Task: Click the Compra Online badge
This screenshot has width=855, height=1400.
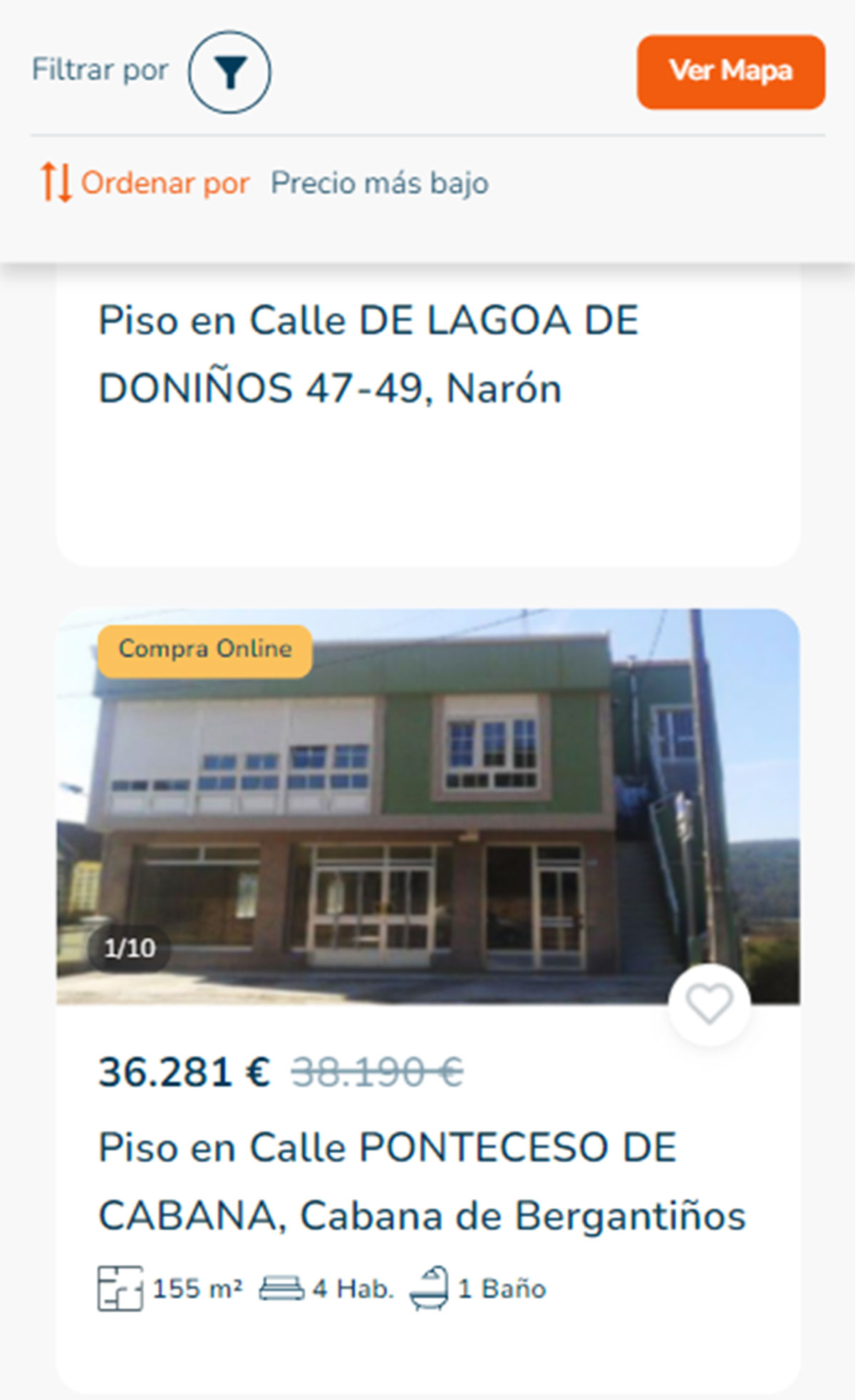Action: coord(205,647)
